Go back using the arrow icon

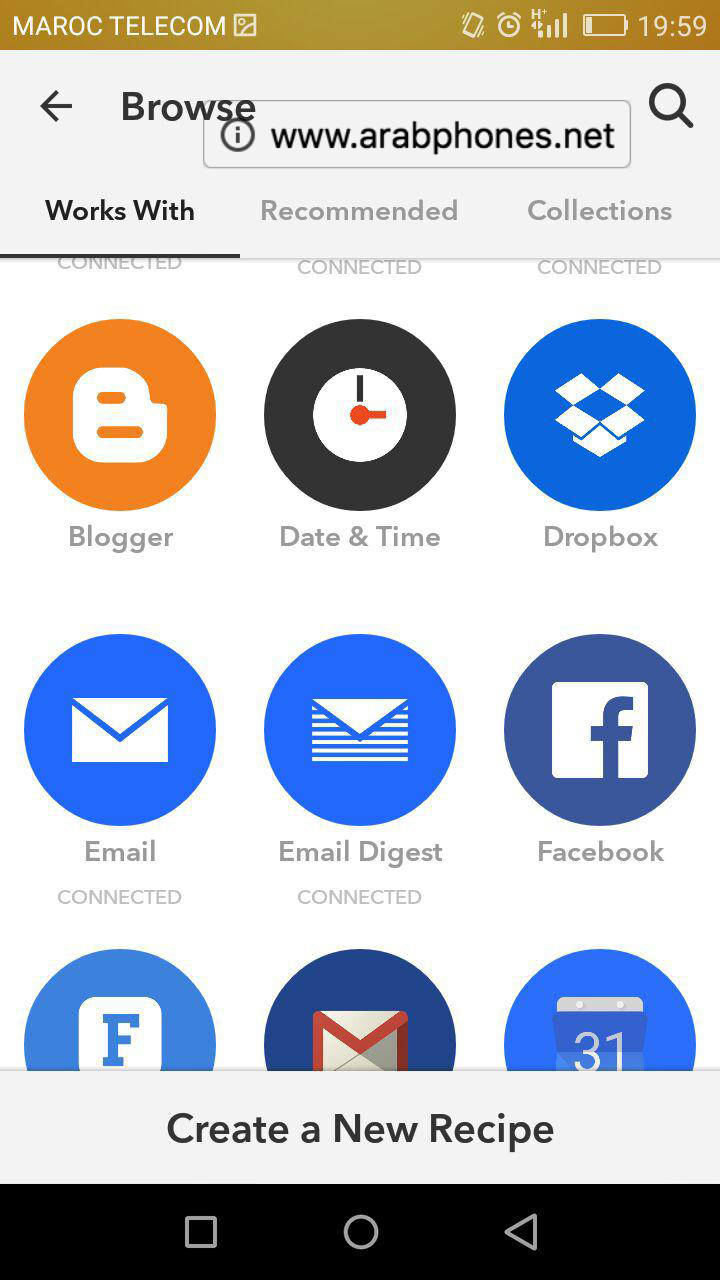(56, 106)
